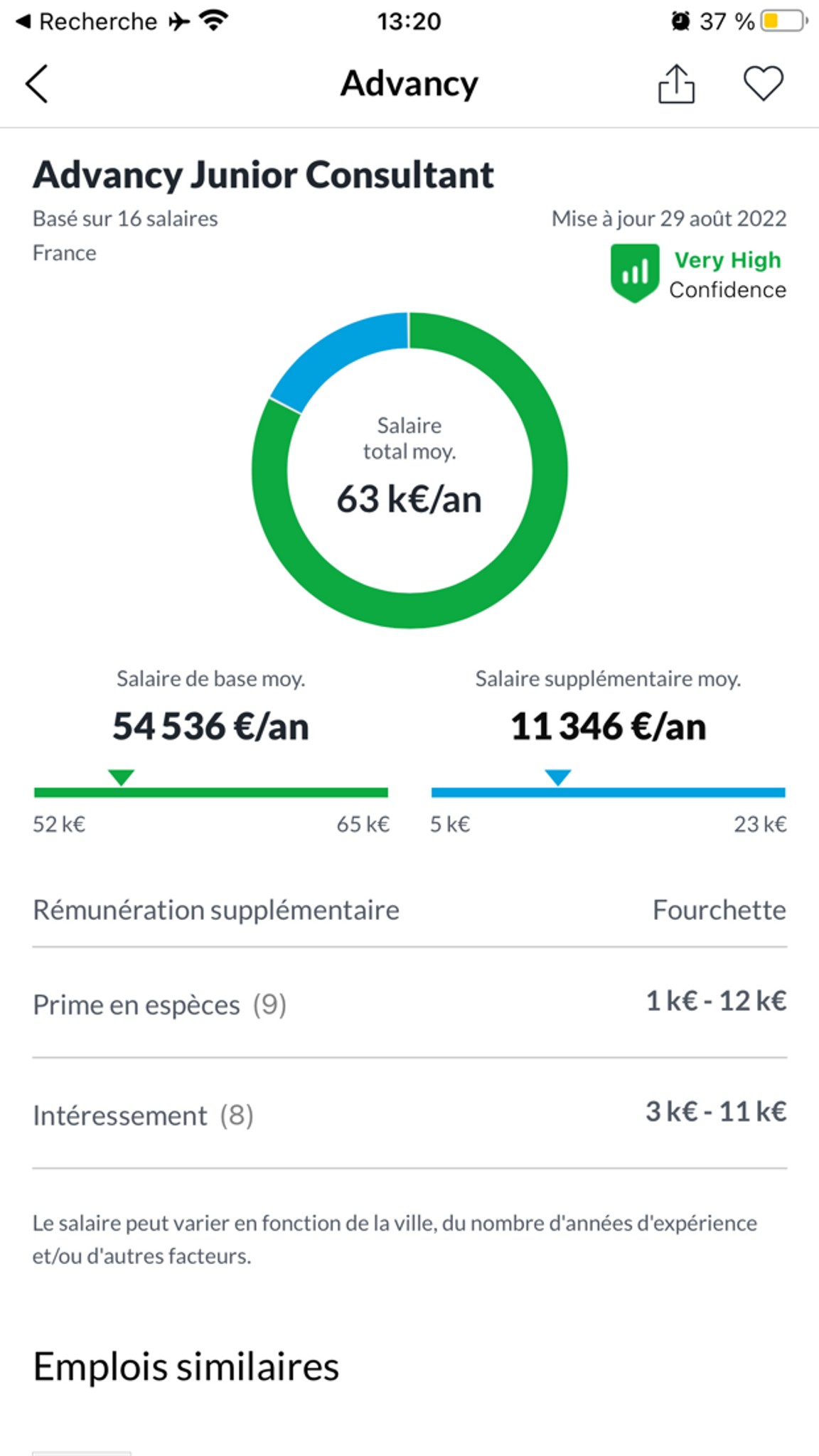Tap the green marker on the base salary slider
The height and width of the screenshot is (1456, 819).
click(121, 778)
